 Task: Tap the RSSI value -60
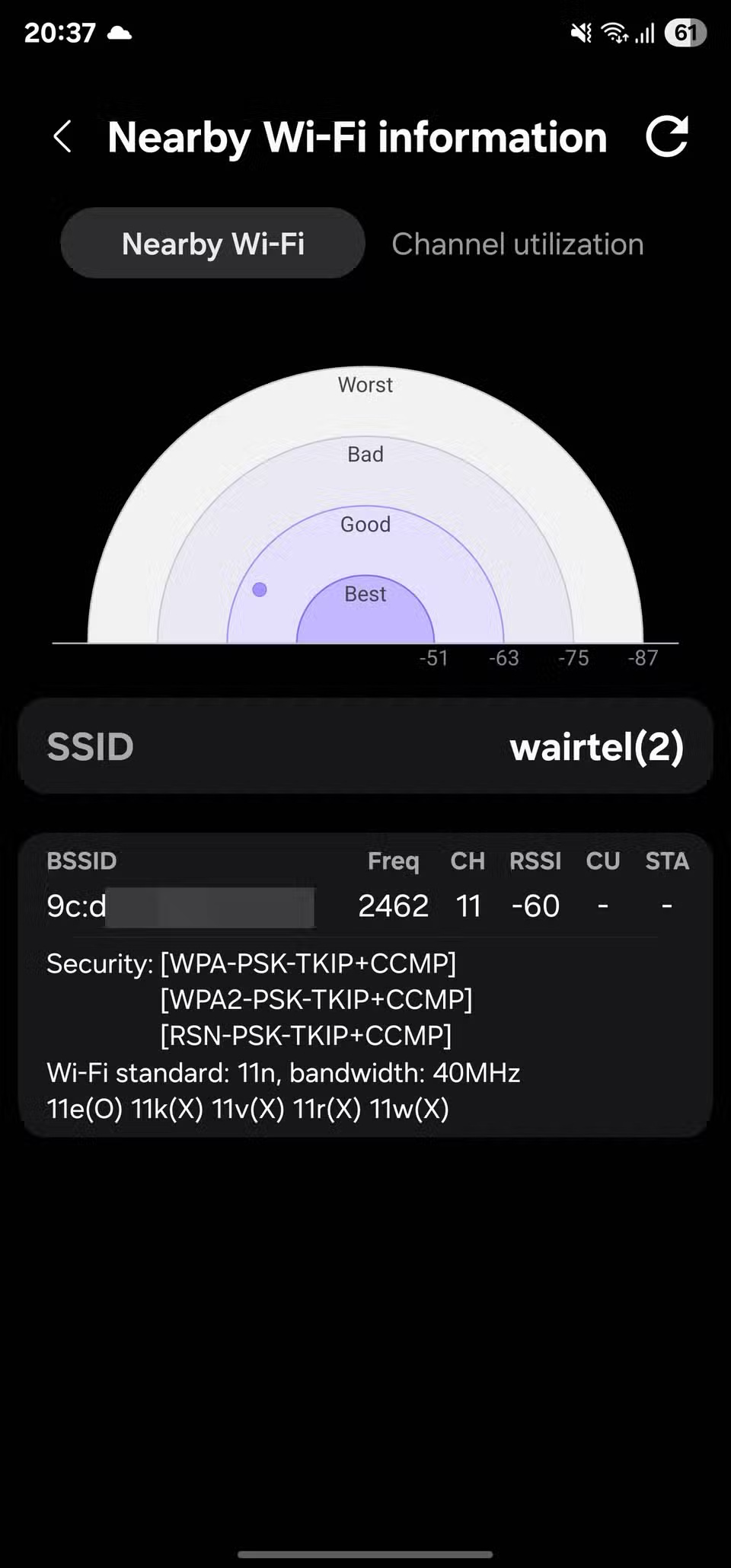(x=535, y=905)
